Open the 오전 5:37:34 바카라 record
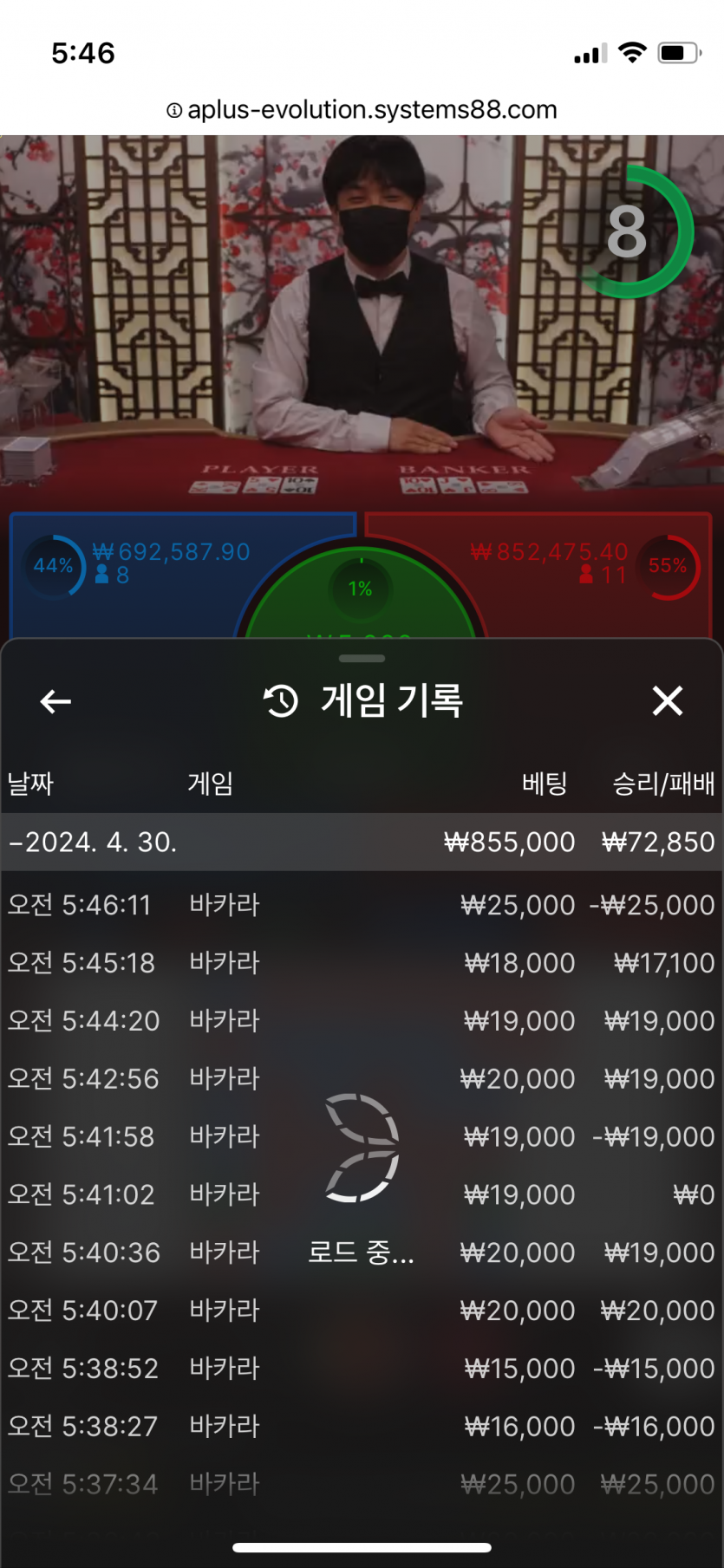Viewport: 724px width, 1568px height. coord(362,1484)
